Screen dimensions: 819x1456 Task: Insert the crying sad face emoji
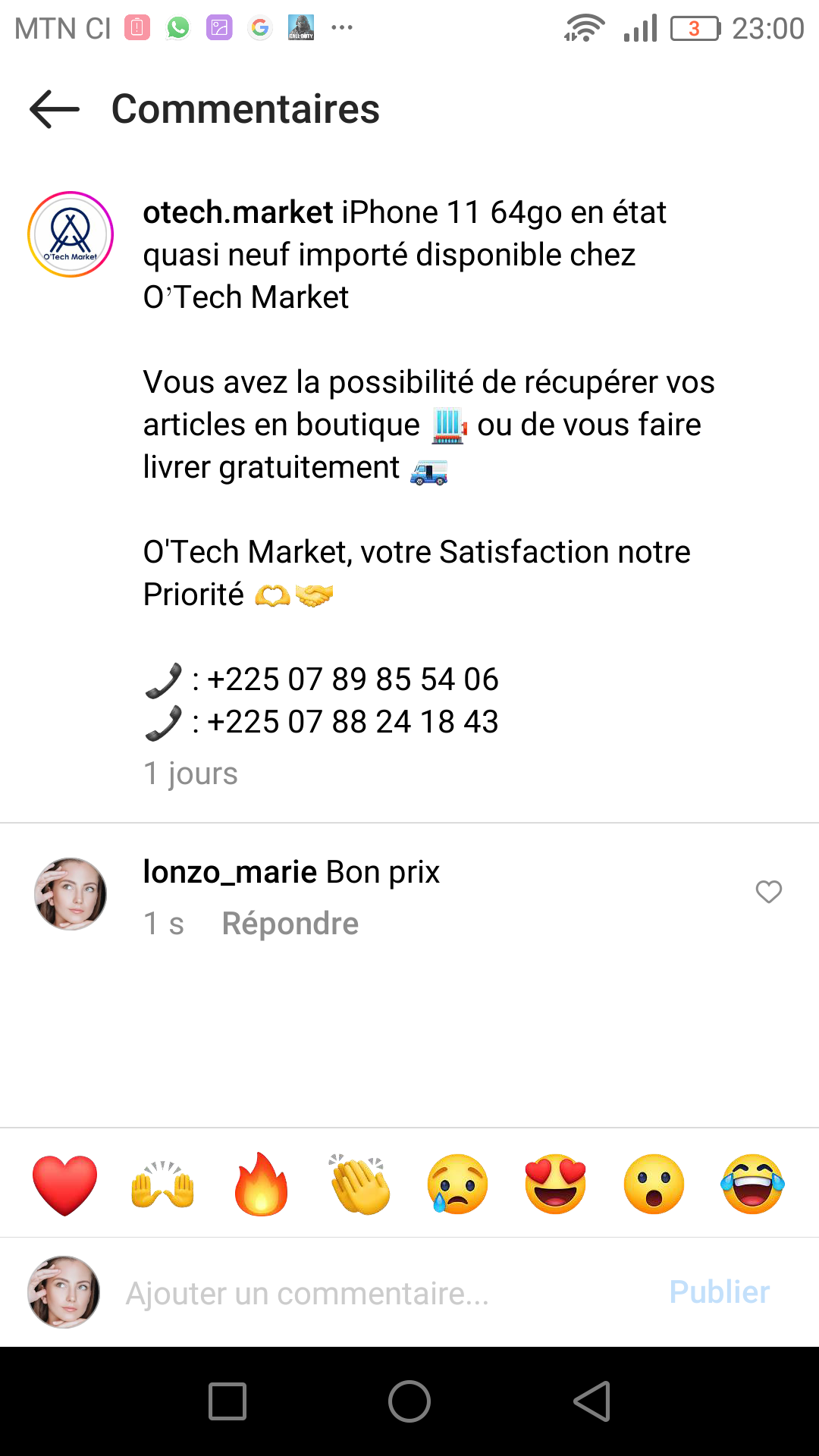(457, 1185)
